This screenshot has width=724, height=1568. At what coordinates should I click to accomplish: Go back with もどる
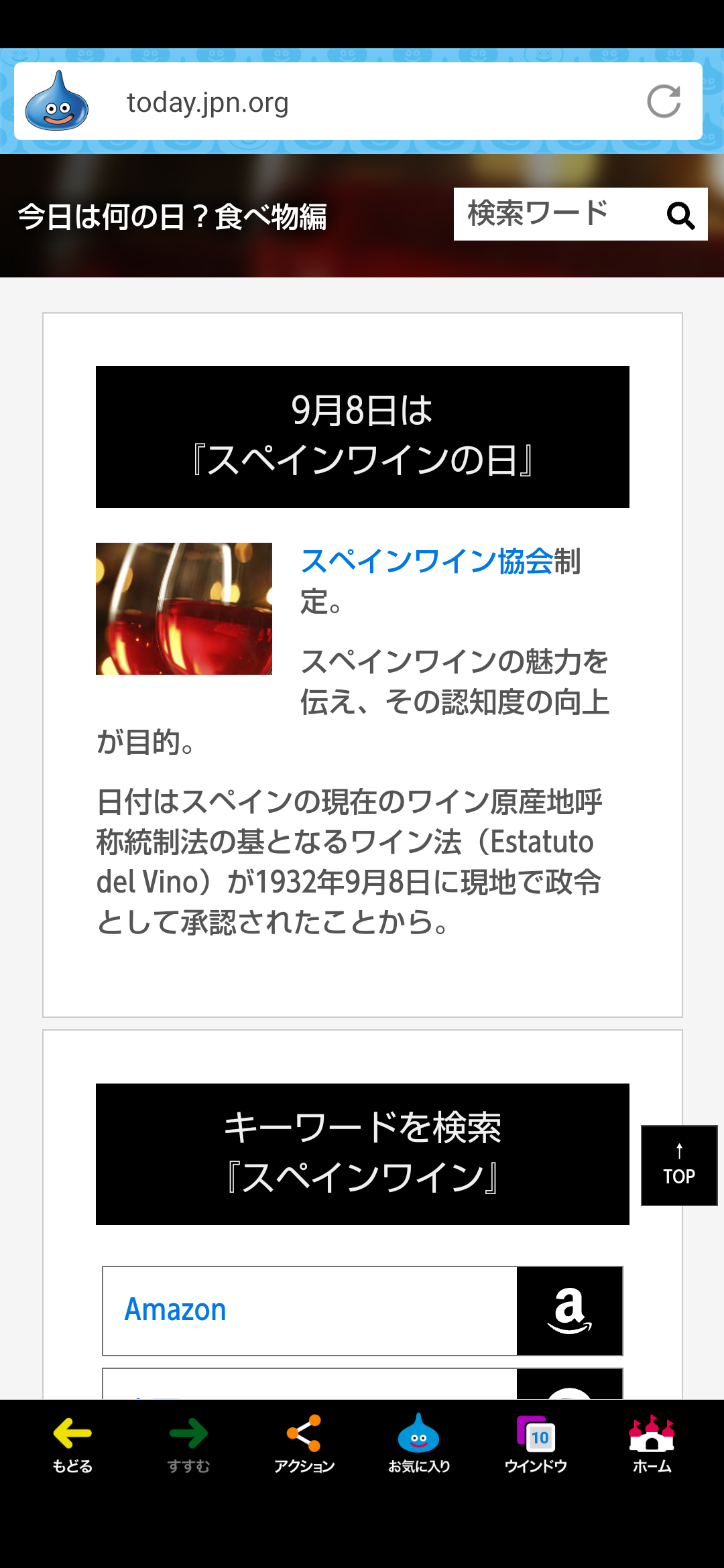(72, 1444)
